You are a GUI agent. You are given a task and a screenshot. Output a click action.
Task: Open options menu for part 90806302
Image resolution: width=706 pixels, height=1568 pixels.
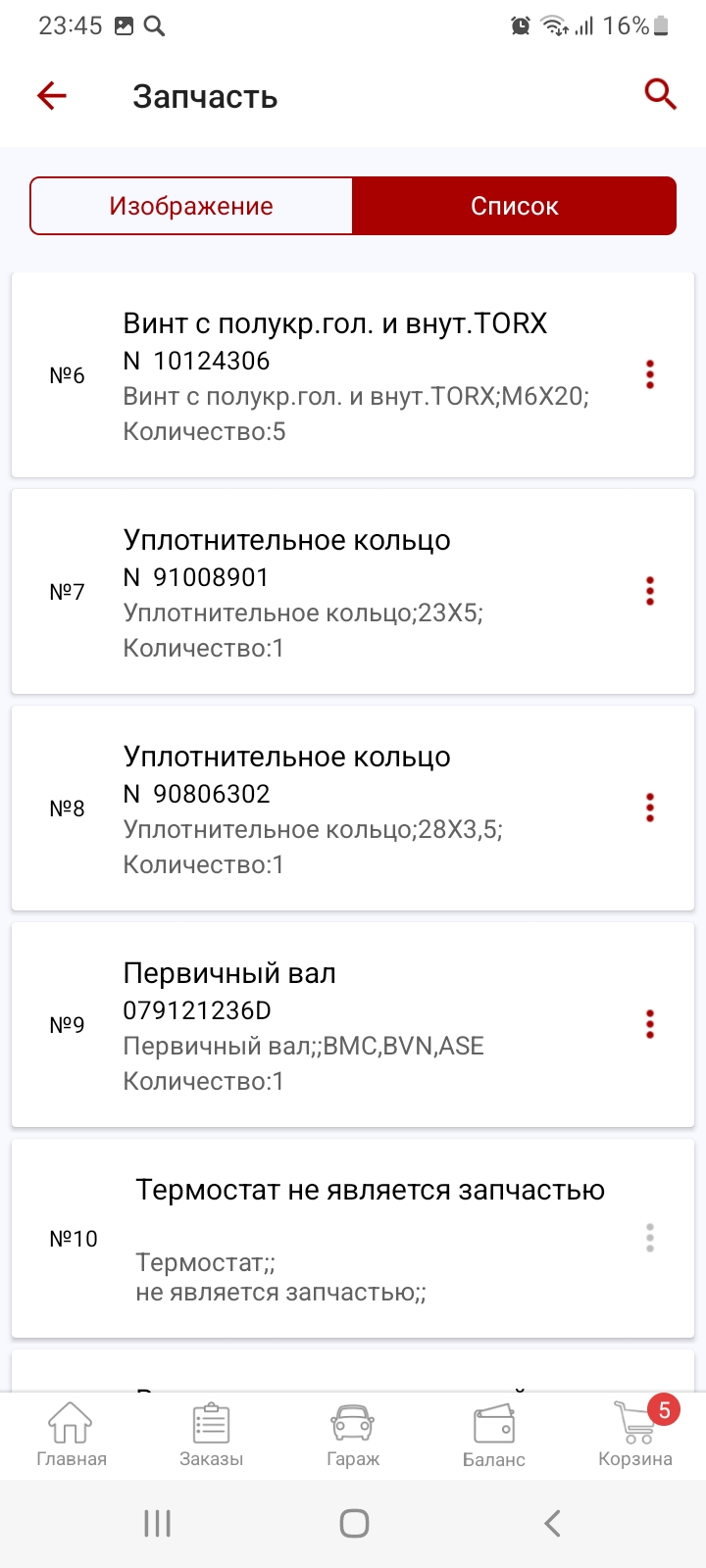tap(650, 808)
